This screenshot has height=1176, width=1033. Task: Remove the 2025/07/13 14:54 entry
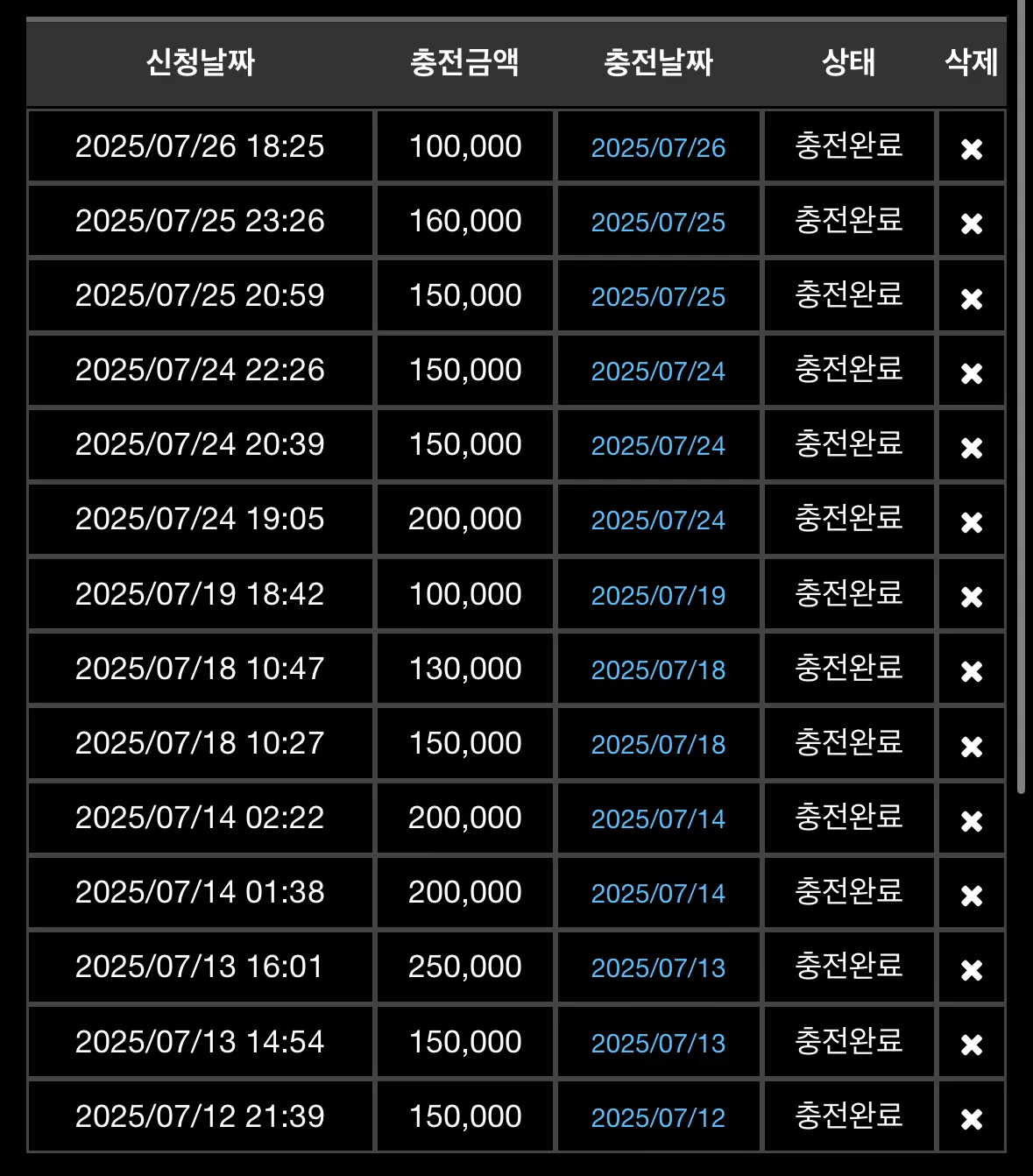click(x=972, y=1045)
